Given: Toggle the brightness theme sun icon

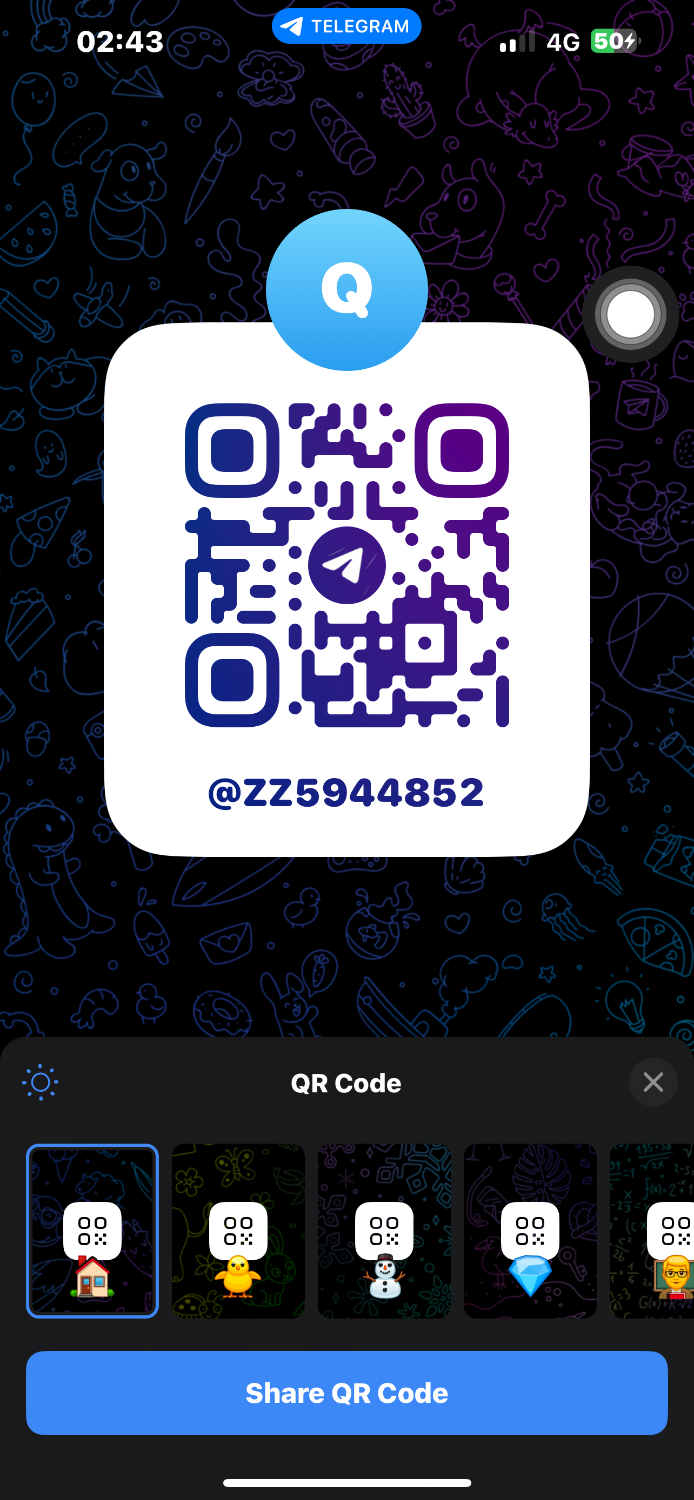Looking at the screenshot, I should [40, 1082].
